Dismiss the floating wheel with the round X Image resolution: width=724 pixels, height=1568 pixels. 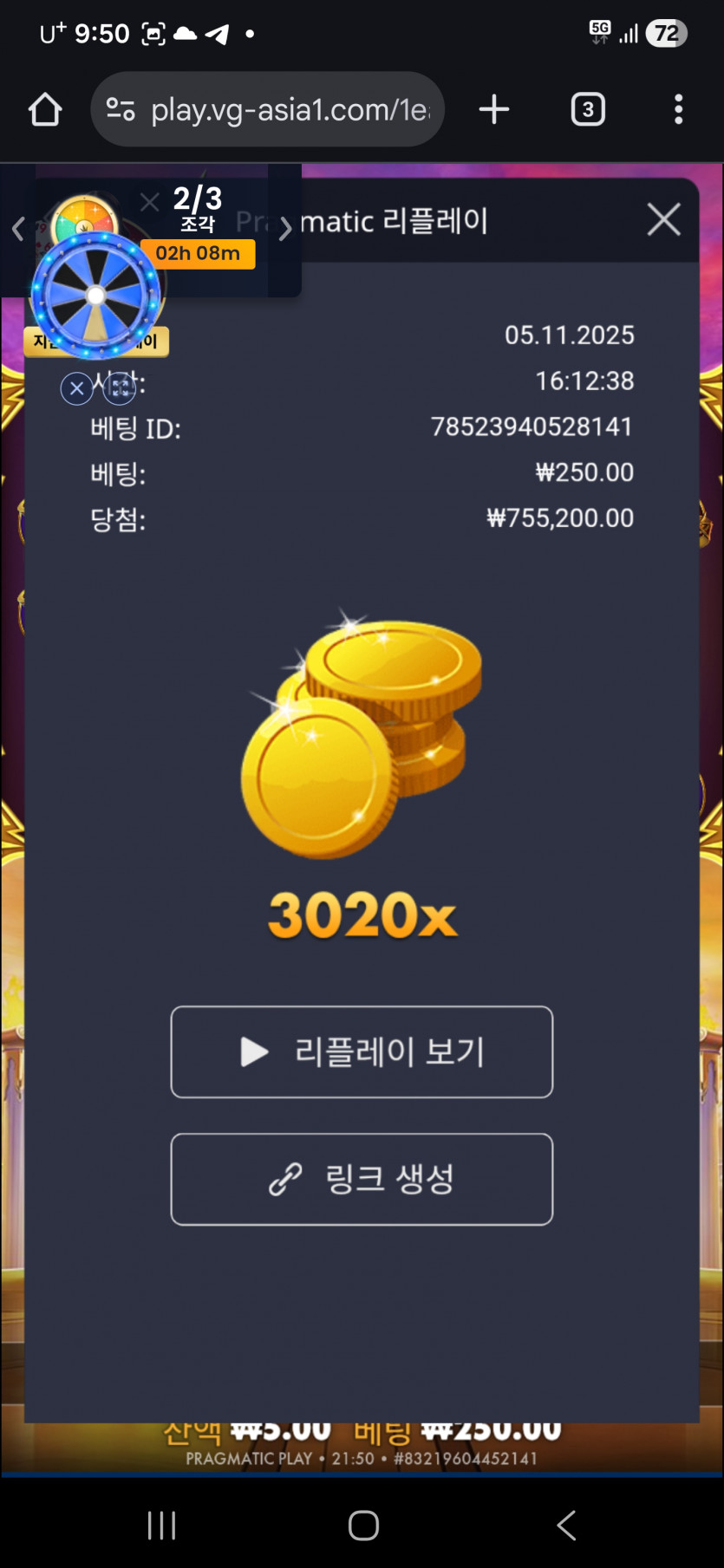pos(76,388)
